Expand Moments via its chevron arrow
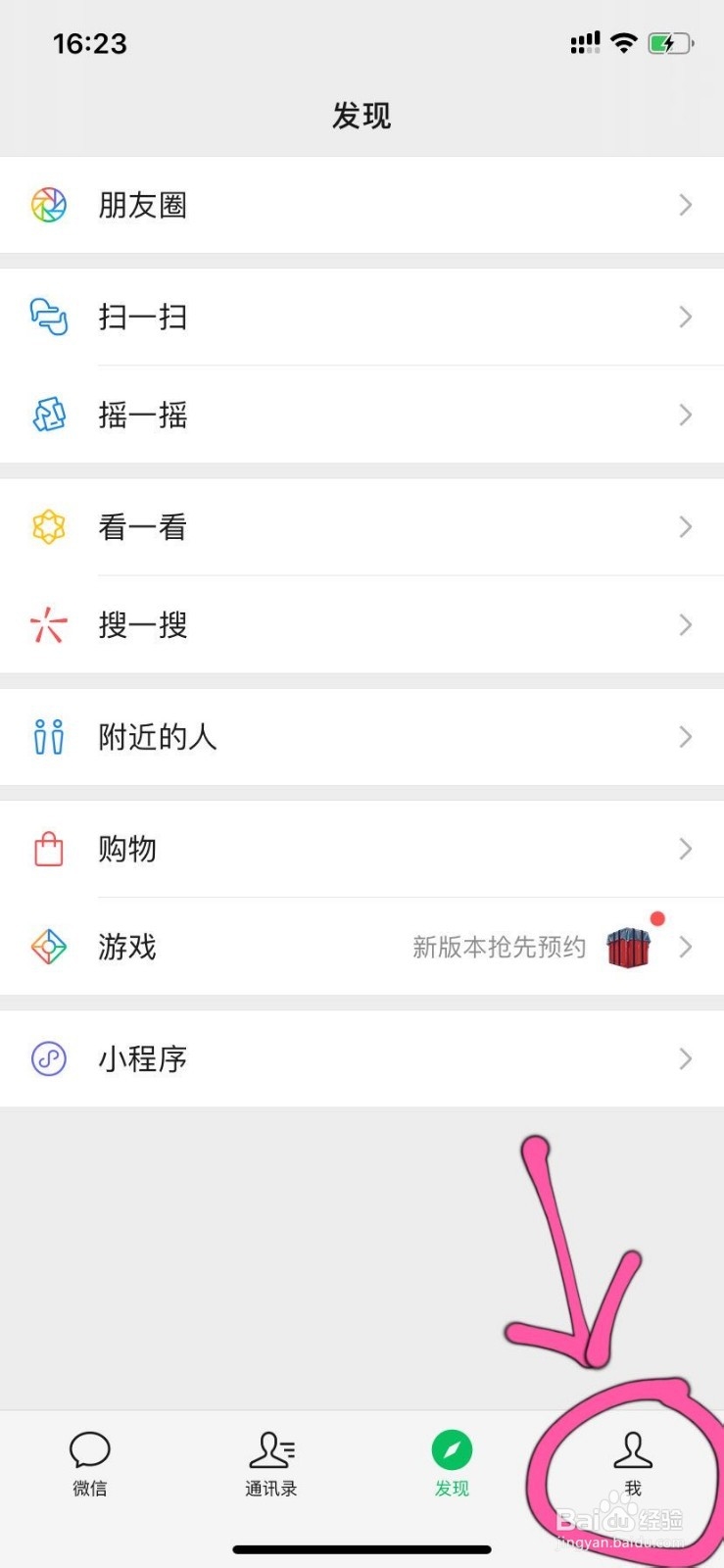 coord(685,205)
